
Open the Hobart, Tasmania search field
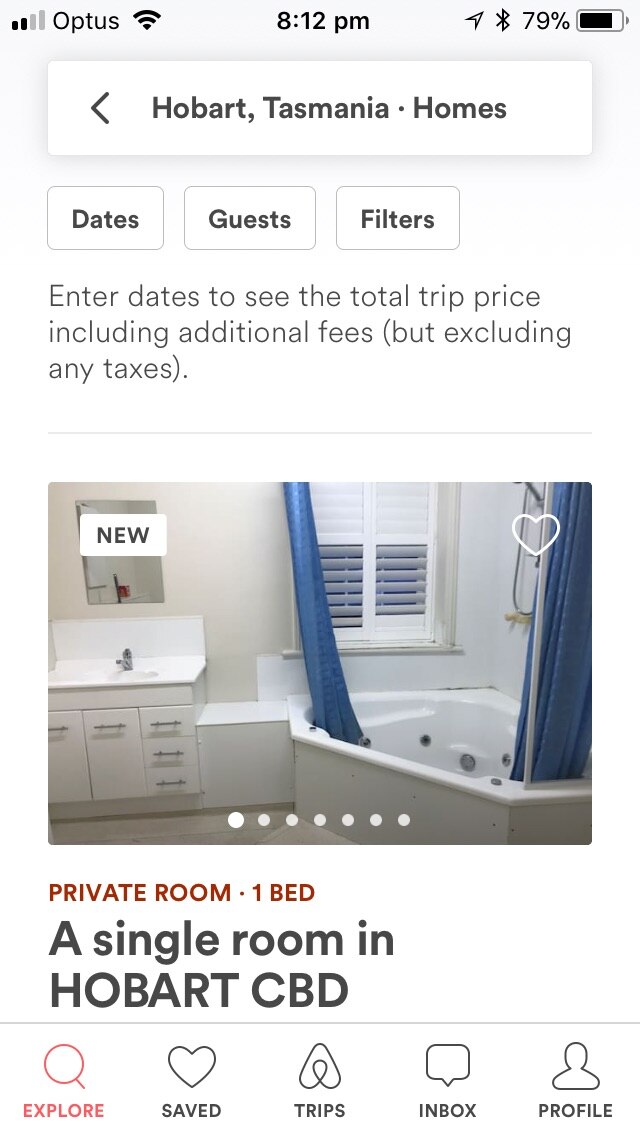coord(329,108)
